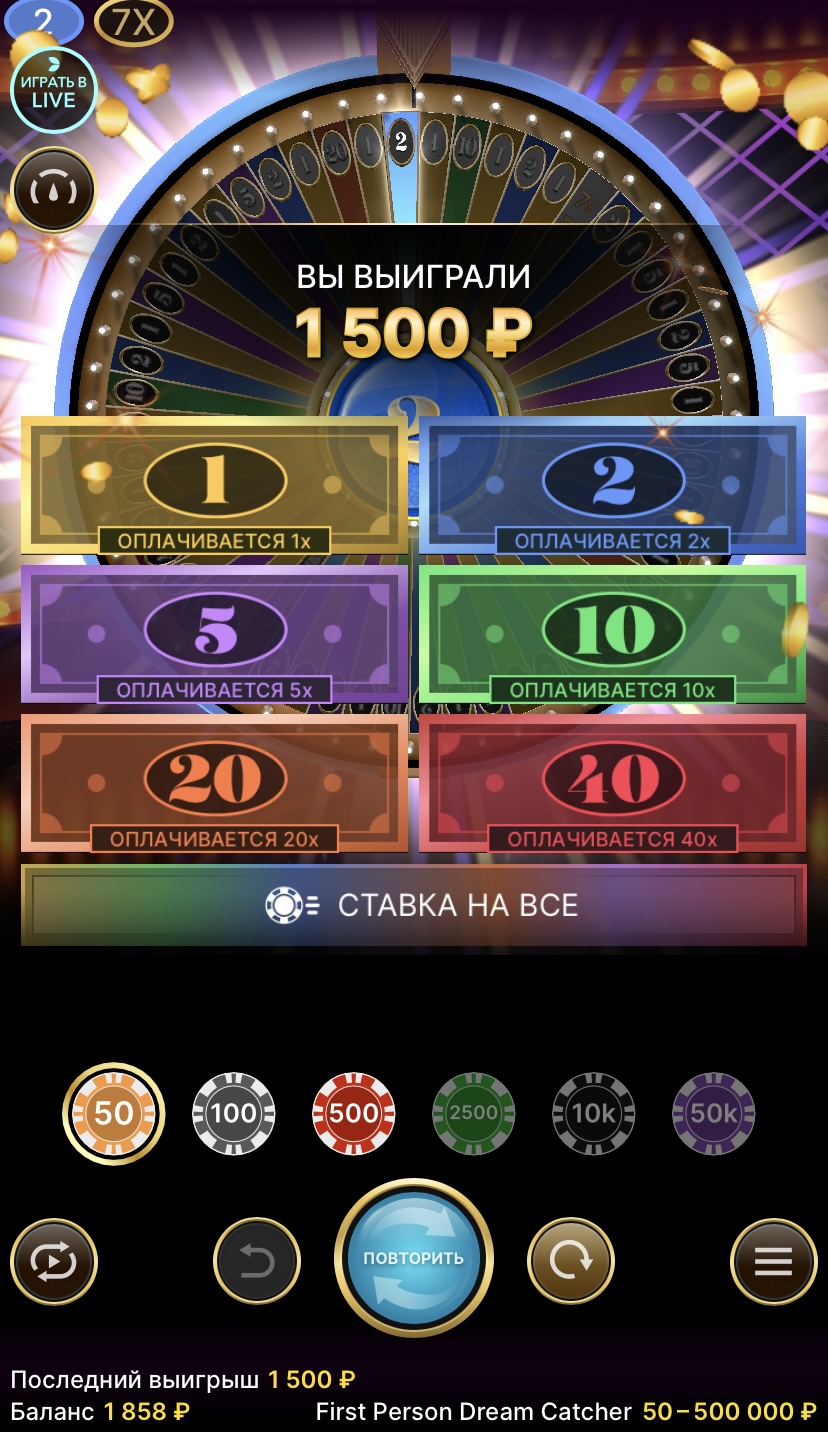Place a bet on segment 2
This screenshot has width=828, height=1432.
tap(612, 484)
